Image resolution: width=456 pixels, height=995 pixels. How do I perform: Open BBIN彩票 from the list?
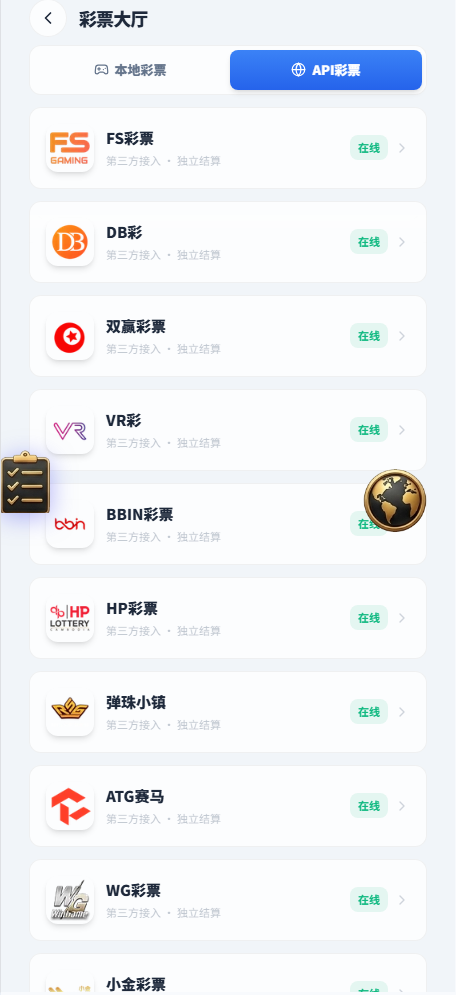coord(228,524)
